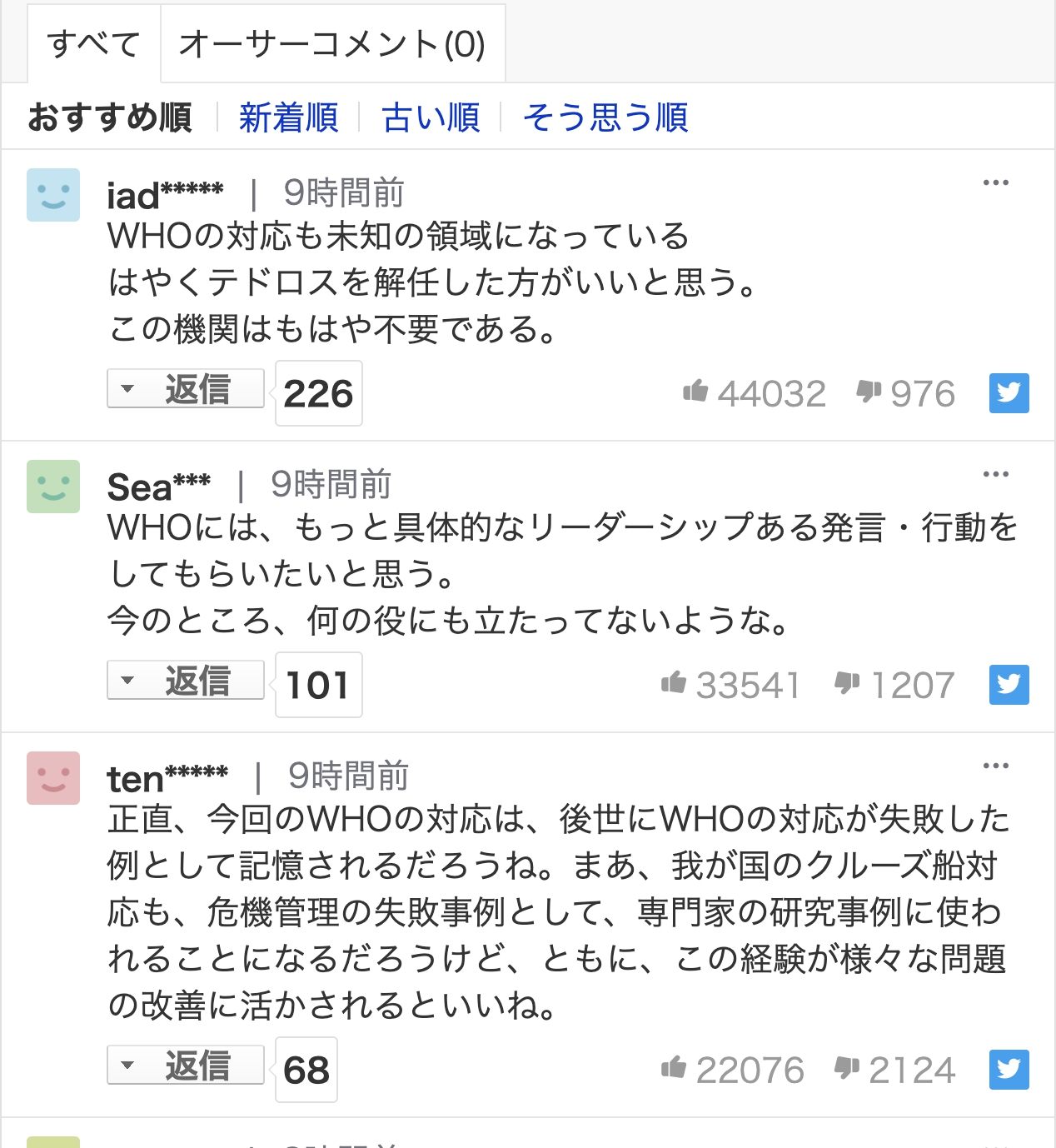Tweet the Sea*** comment
The height and width of the screenshot is (1148, 1056).
(x=1009, y=685)
